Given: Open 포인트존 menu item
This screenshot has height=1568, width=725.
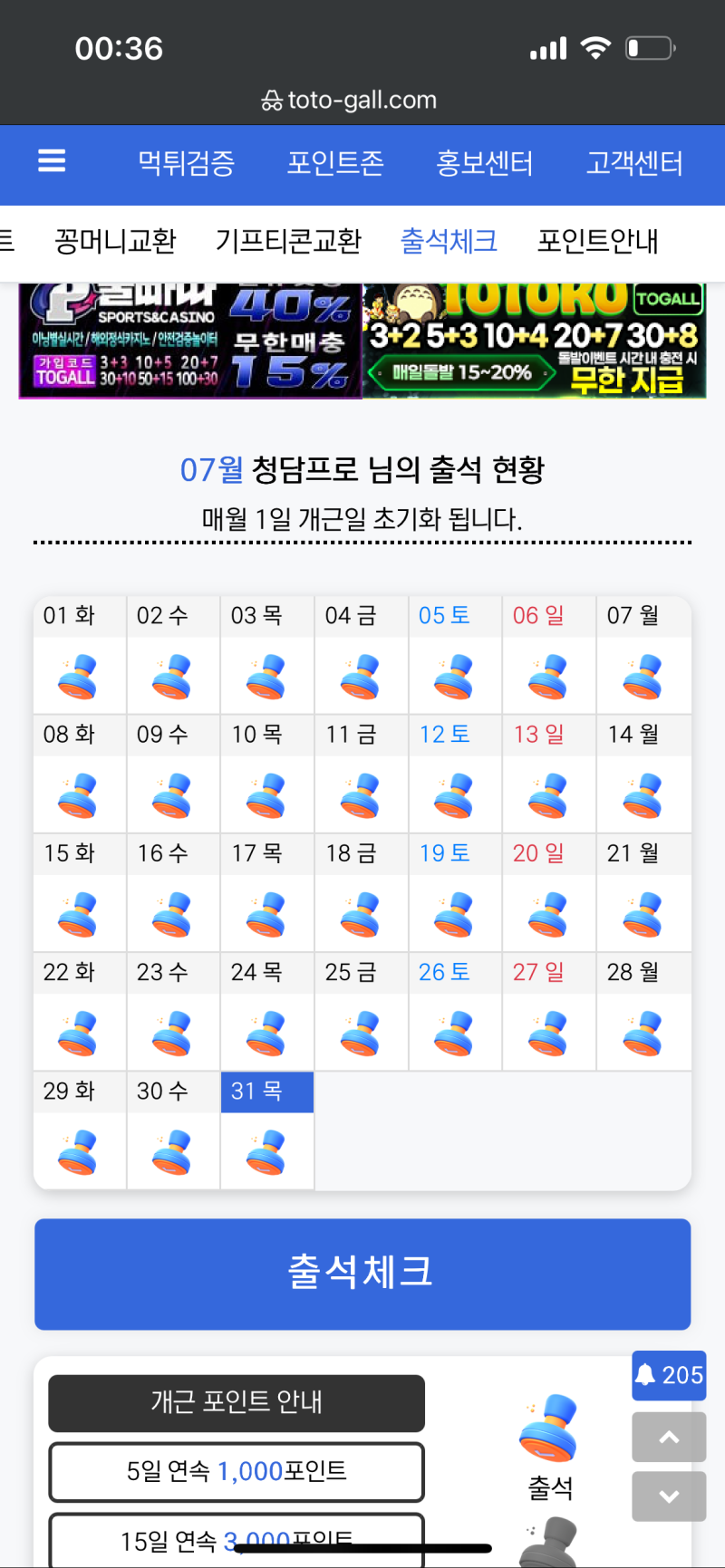Looking at the screenshot, I should (x=335, y=163).
